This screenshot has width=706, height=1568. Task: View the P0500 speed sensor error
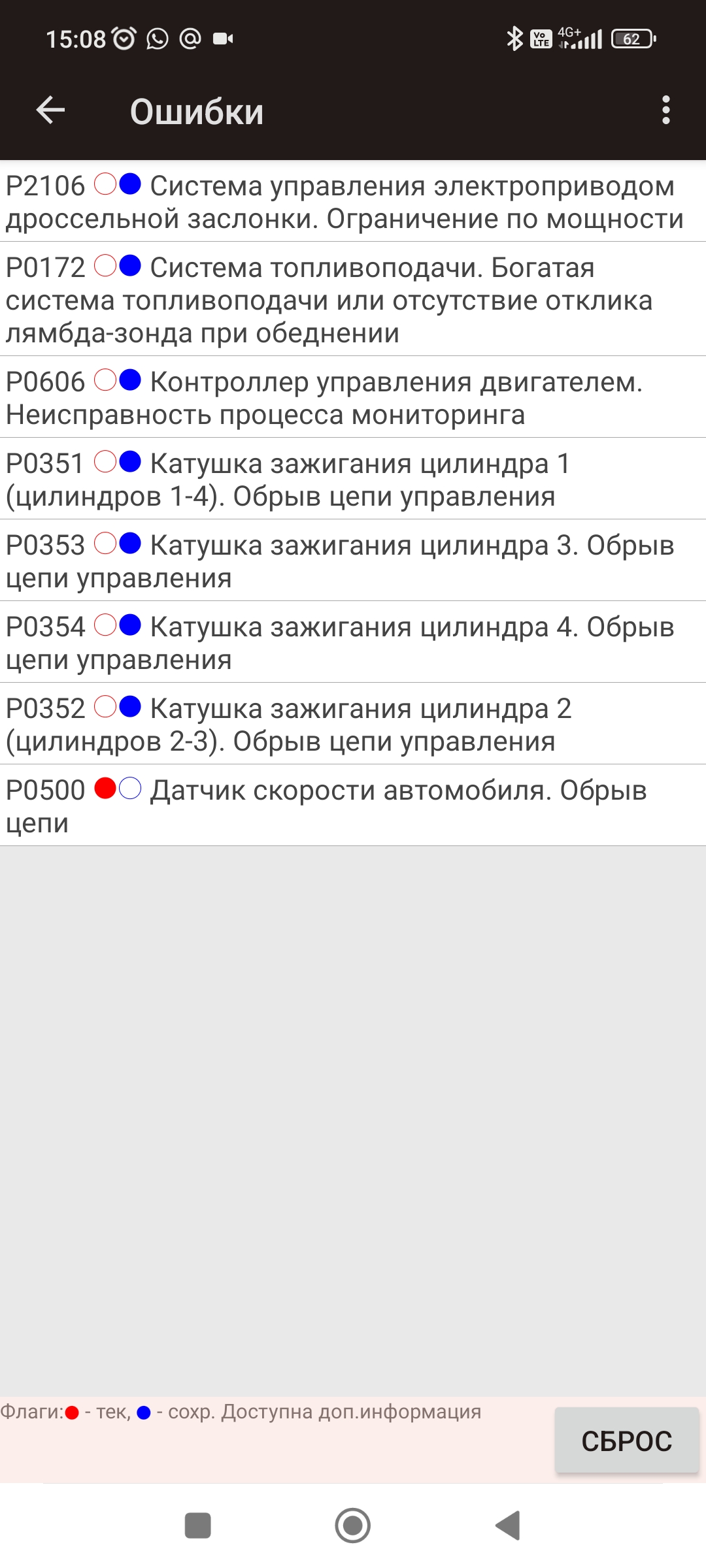[353, 806]
